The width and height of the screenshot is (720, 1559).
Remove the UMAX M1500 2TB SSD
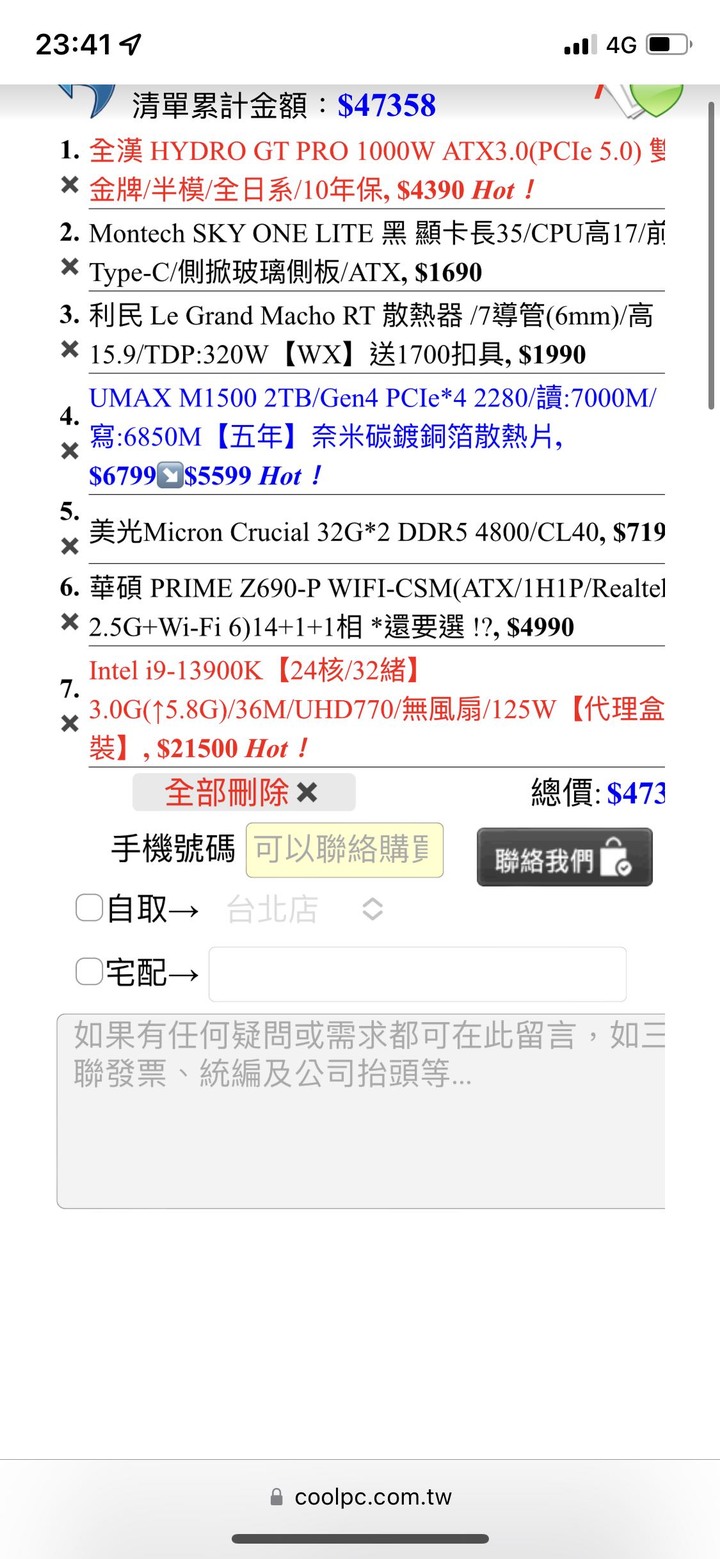(x=69, y=451)
